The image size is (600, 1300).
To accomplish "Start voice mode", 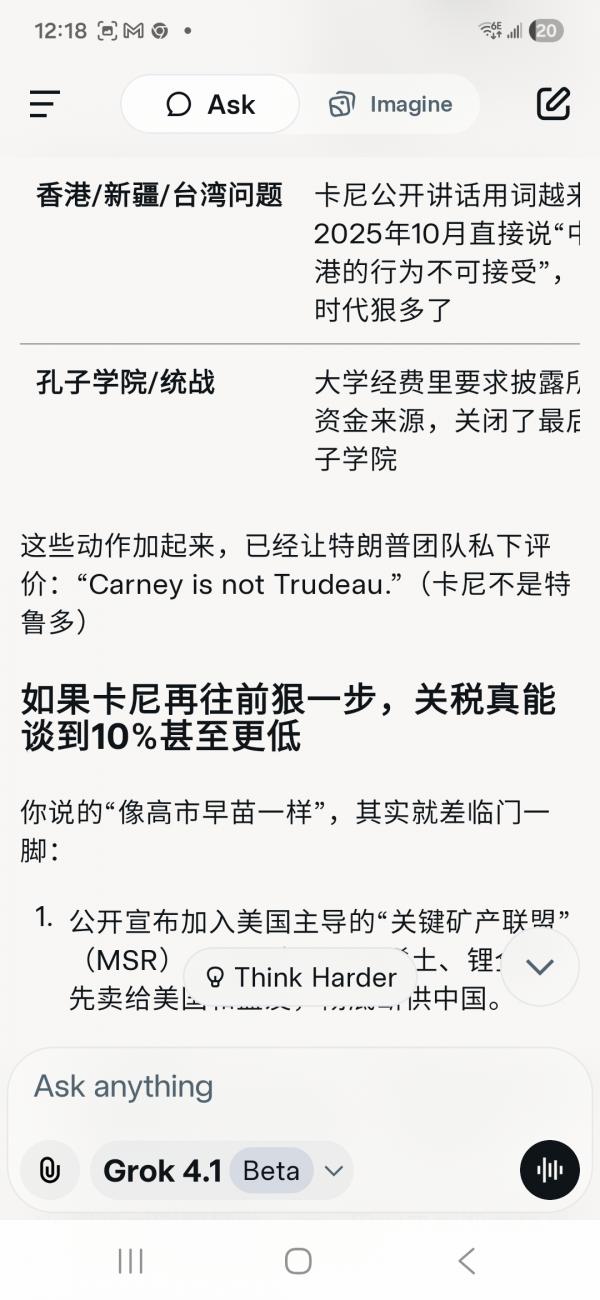I will [x=550, y=1170].
